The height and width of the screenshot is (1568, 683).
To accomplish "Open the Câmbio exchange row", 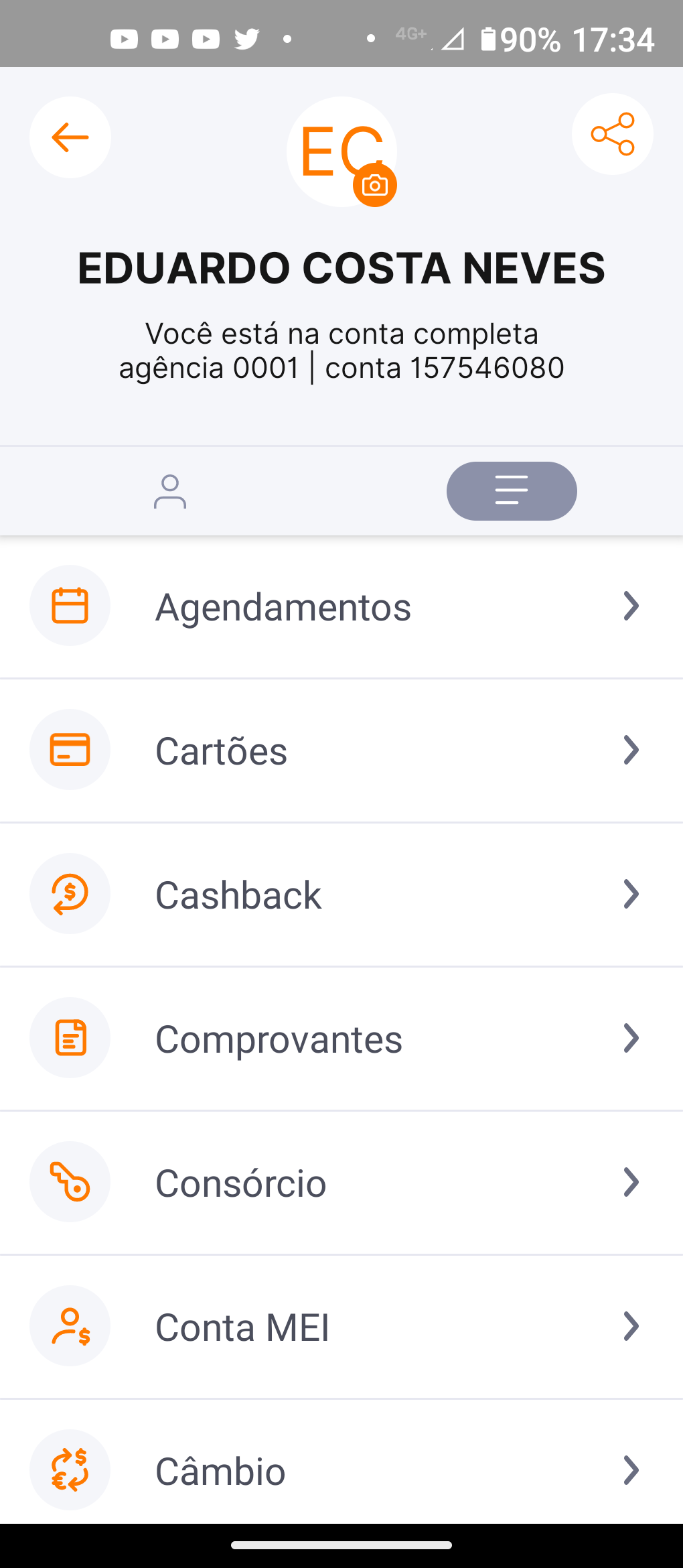I will 341,1469.
